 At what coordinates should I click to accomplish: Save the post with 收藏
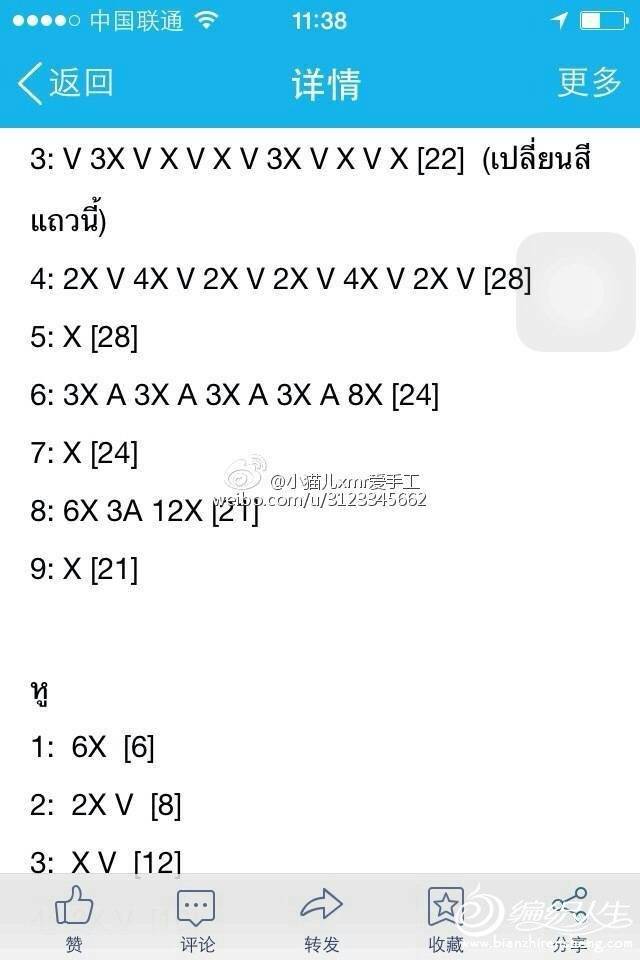(445, 919)
